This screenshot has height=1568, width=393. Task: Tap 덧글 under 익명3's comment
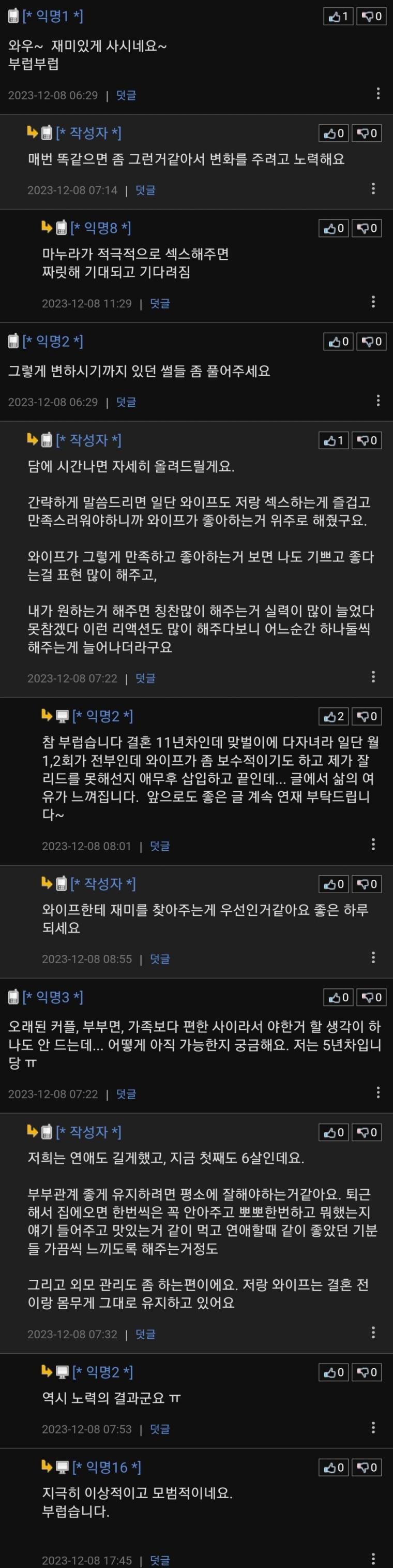click(126, 1094)
